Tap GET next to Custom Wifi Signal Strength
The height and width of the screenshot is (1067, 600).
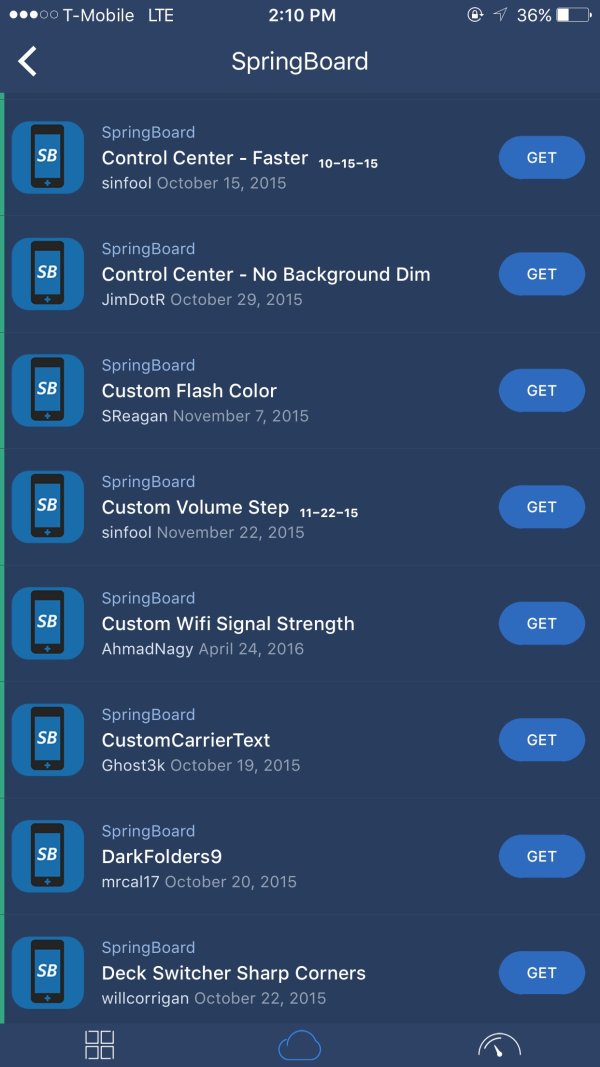(541, 624)
